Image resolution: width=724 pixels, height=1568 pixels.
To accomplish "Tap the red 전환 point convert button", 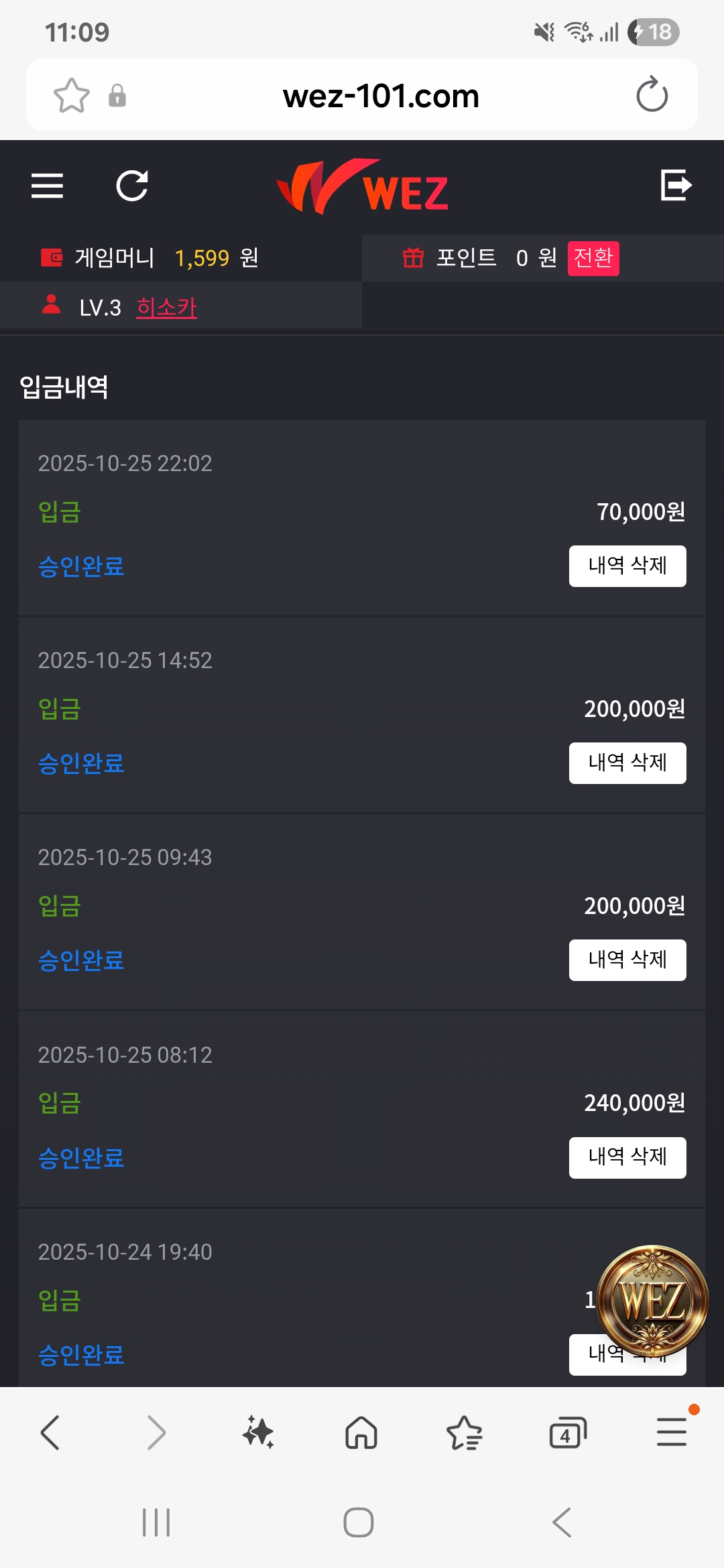I will tap(593, 258).
